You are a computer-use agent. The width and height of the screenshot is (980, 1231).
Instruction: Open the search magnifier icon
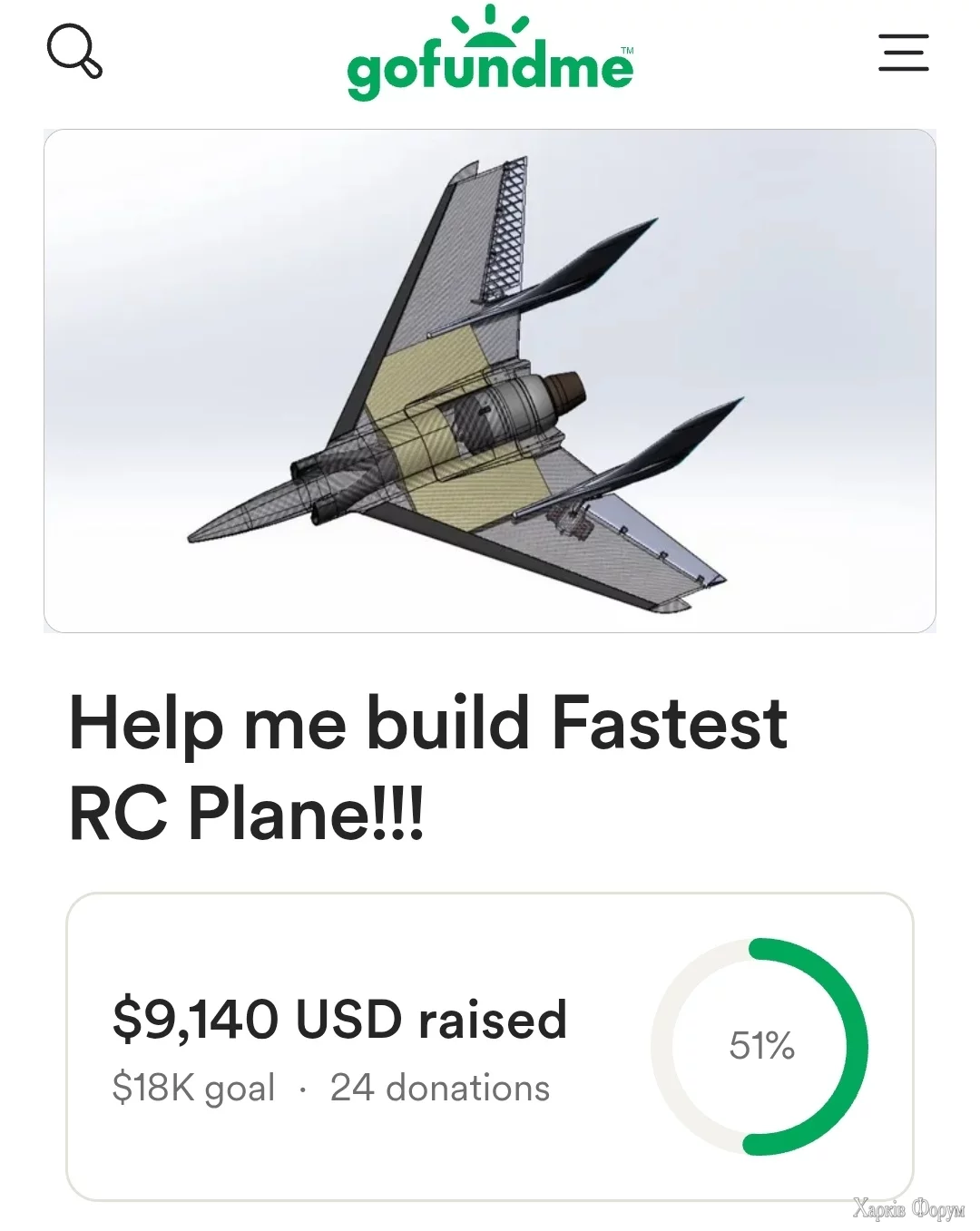pyautogui.click(x=74, y=51)
